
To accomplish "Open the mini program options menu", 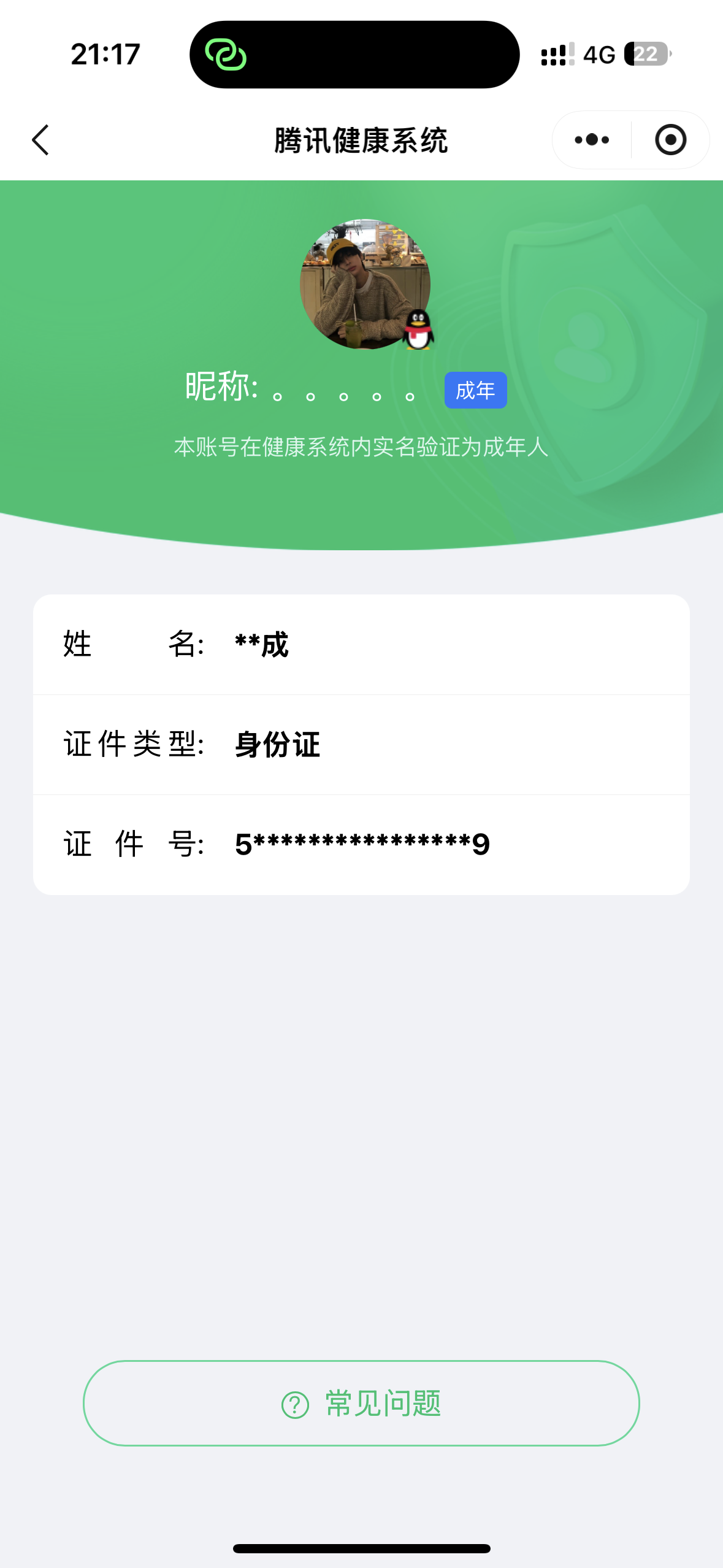I will point(592,140).
